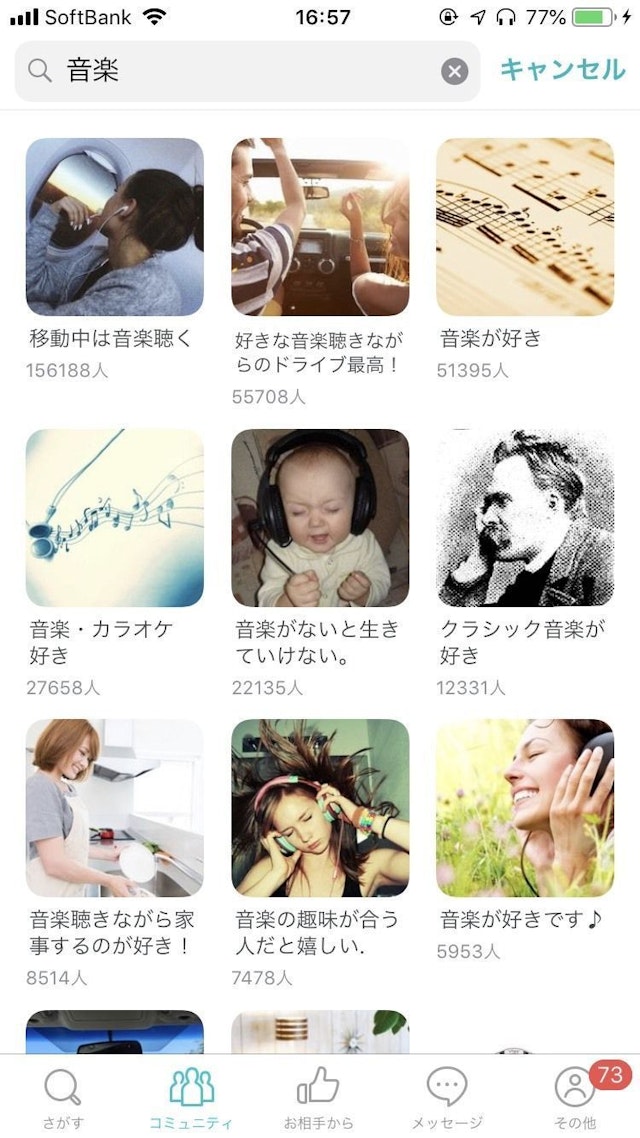
Task: Open the その他 tab
Action: click(x=575, y=1098)
